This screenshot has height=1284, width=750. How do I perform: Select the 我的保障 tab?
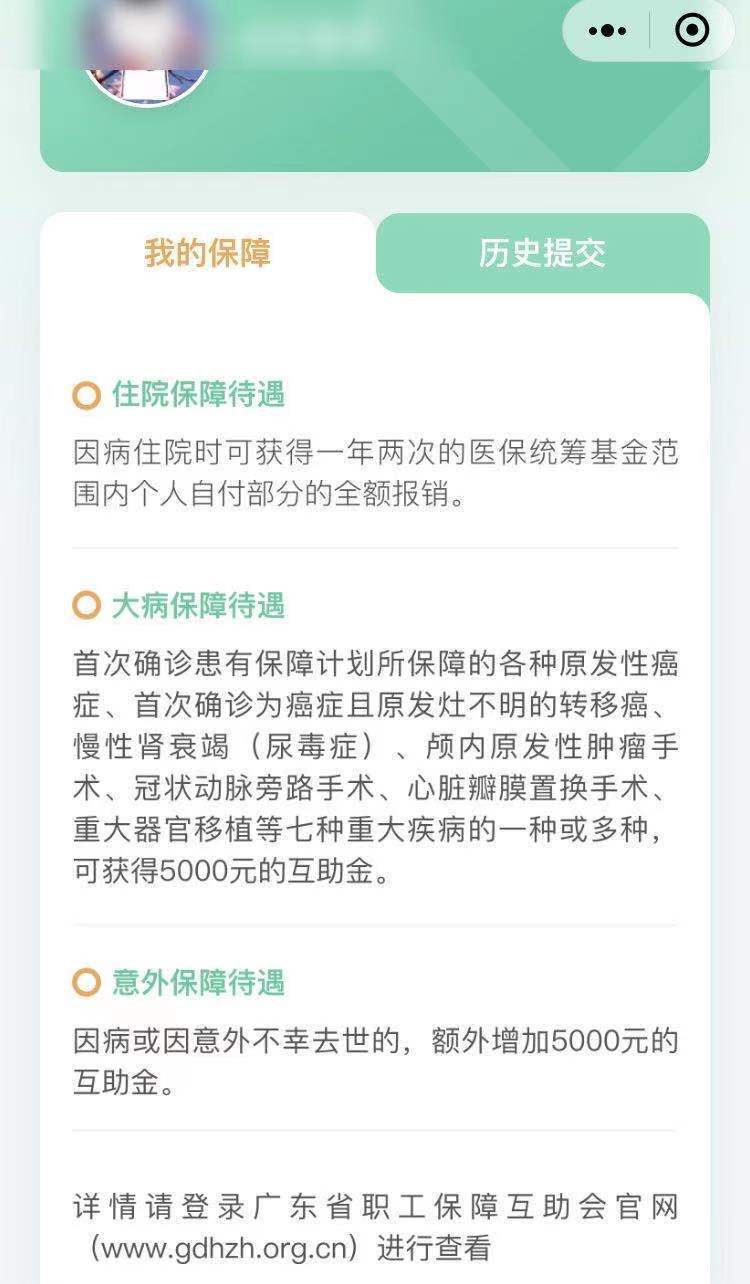(x=207, y=253)
